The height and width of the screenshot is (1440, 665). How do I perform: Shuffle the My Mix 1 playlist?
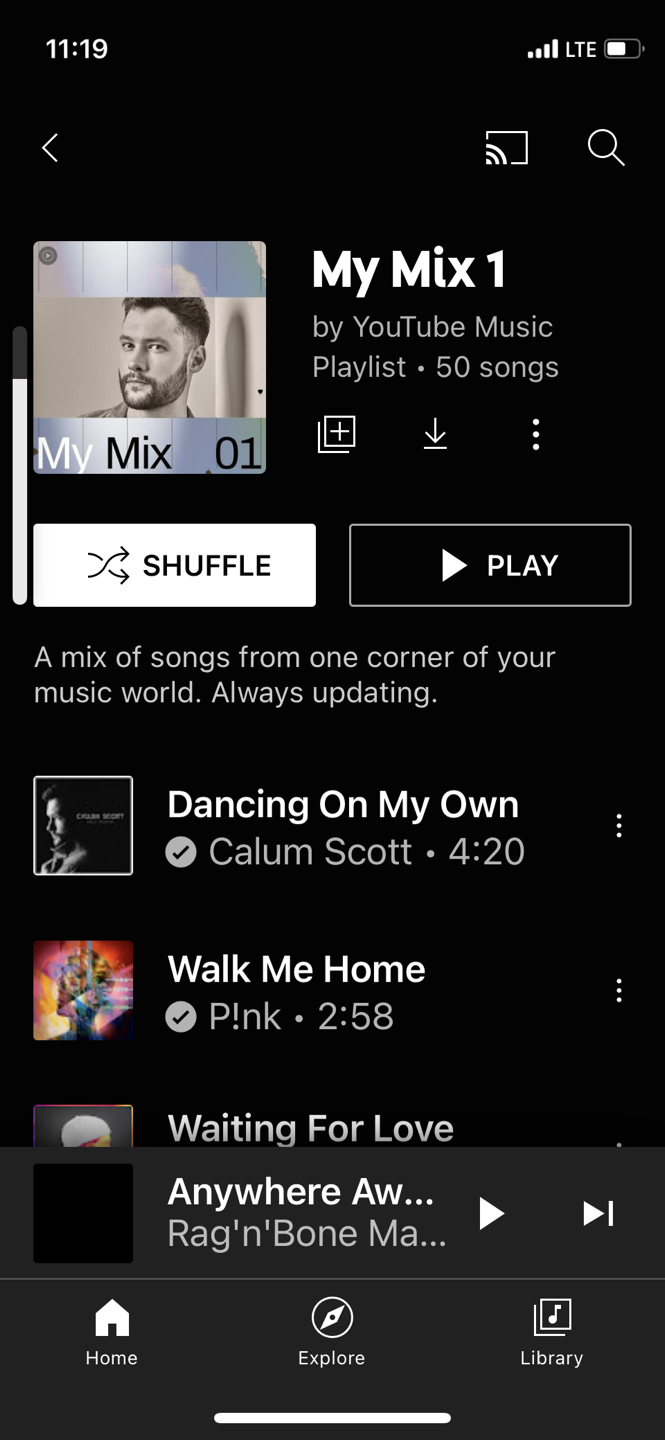click(x=175, y=565)
